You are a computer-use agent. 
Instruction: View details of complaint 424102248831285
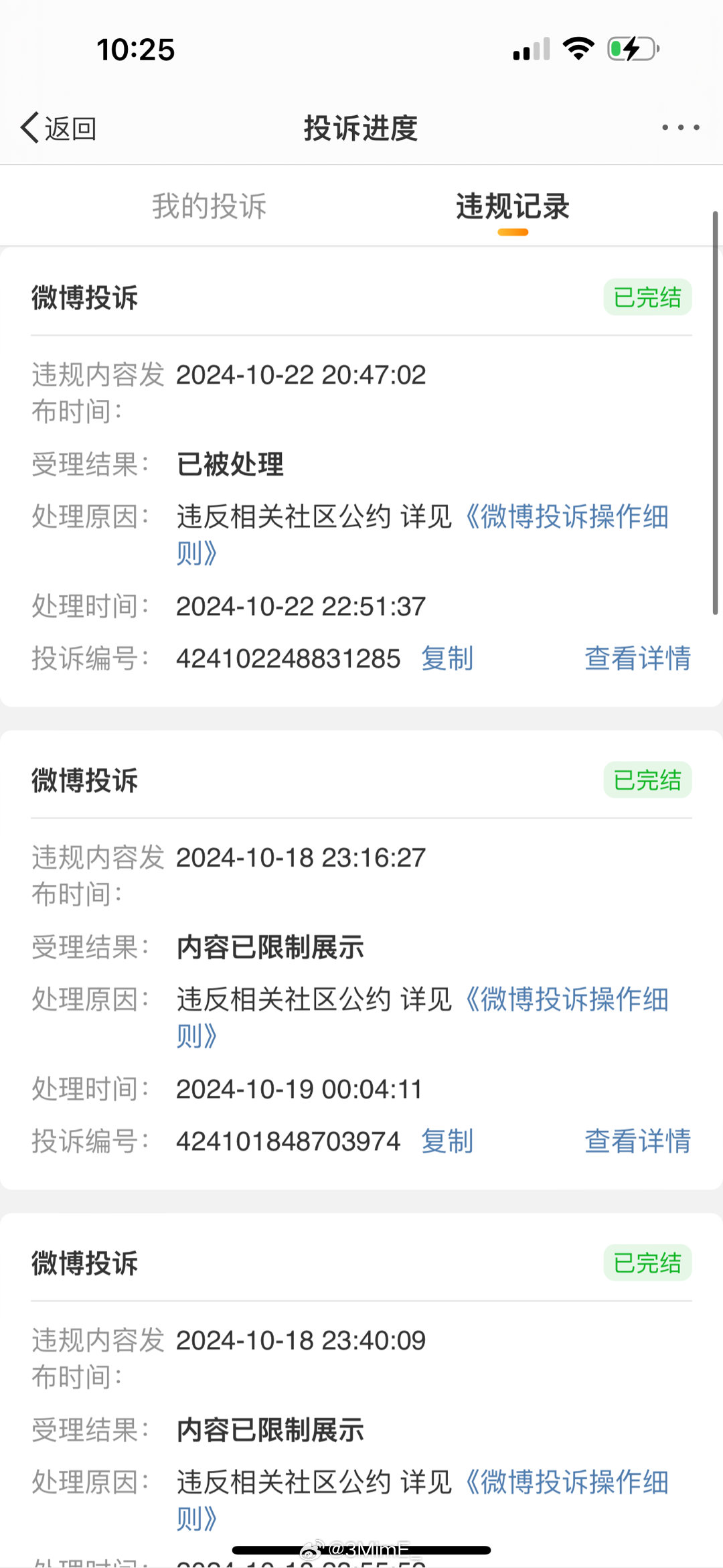[x=637, y=658]
